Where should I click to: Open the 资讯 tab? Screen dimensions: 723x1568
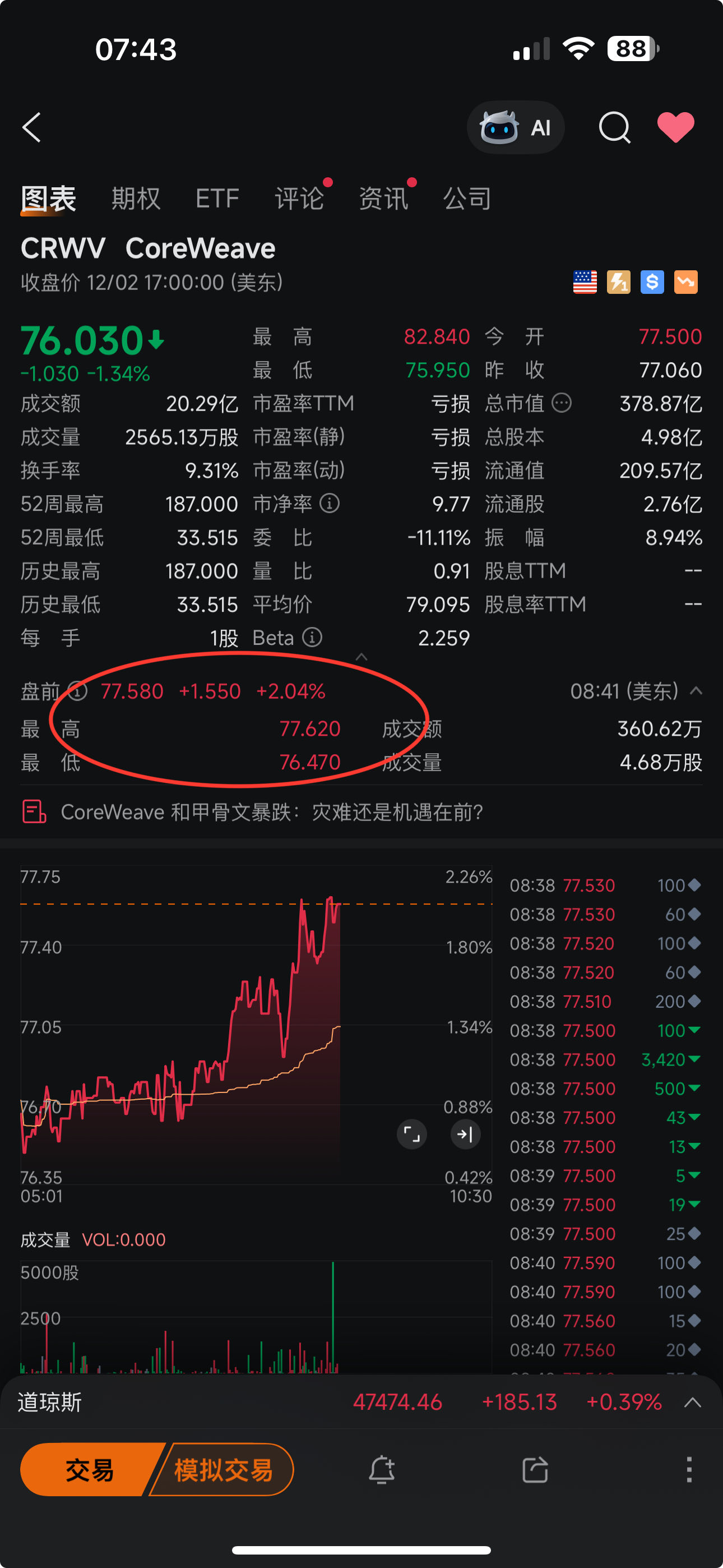(x=383, y=199)
